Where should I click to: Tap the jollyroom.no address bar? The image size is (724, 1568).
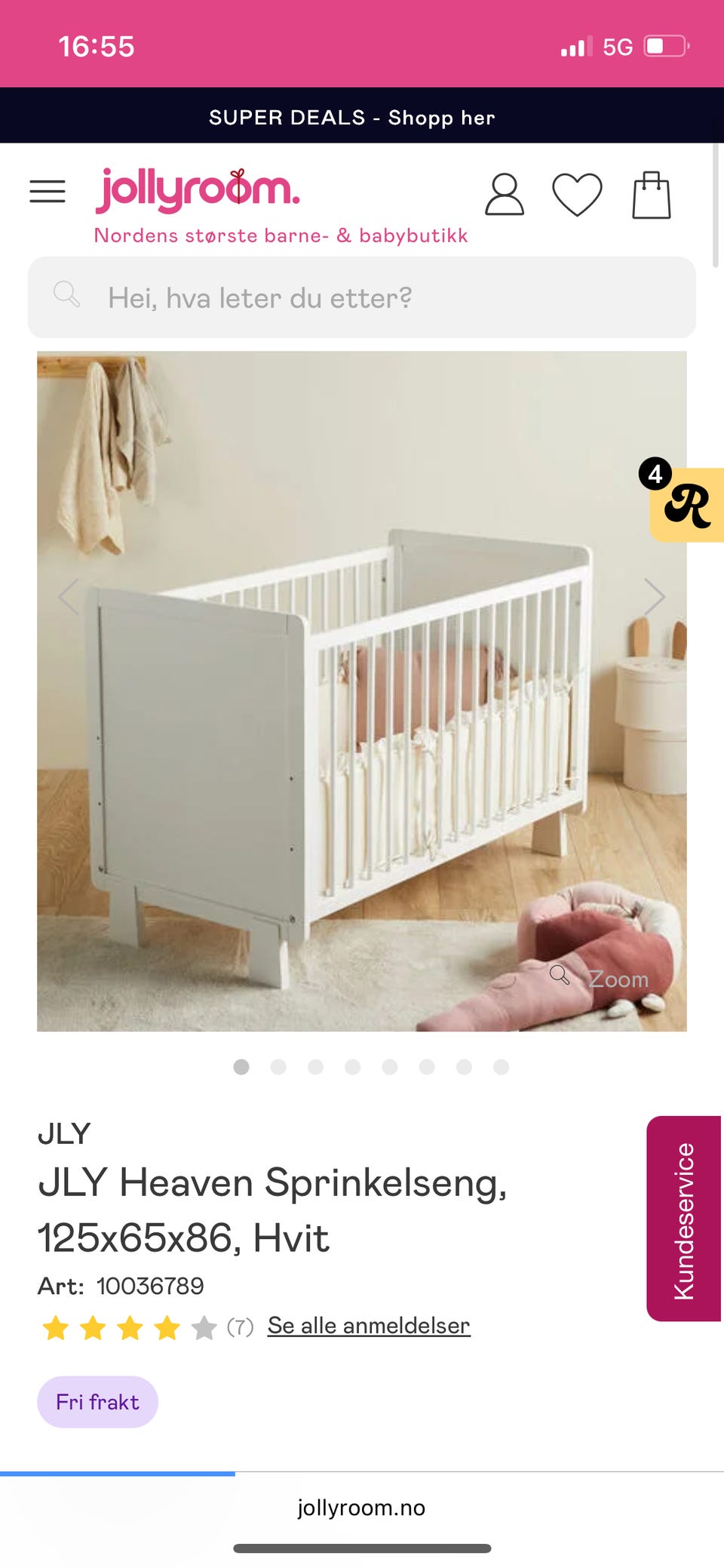pos(361,1508)
